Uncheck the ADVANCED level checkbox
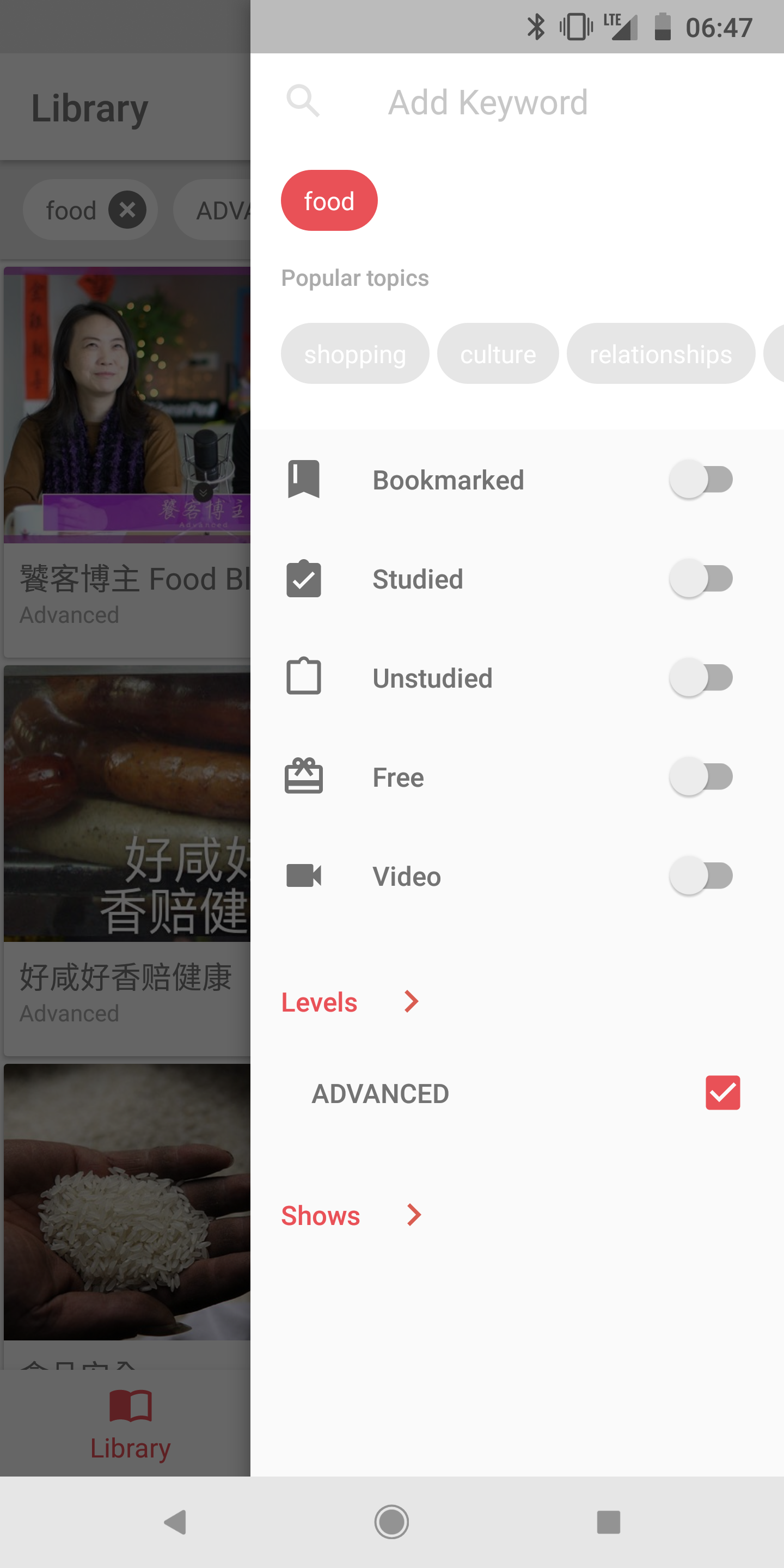The height and width of the screenshot is (1568, 784). click(x=722, y=1093)
